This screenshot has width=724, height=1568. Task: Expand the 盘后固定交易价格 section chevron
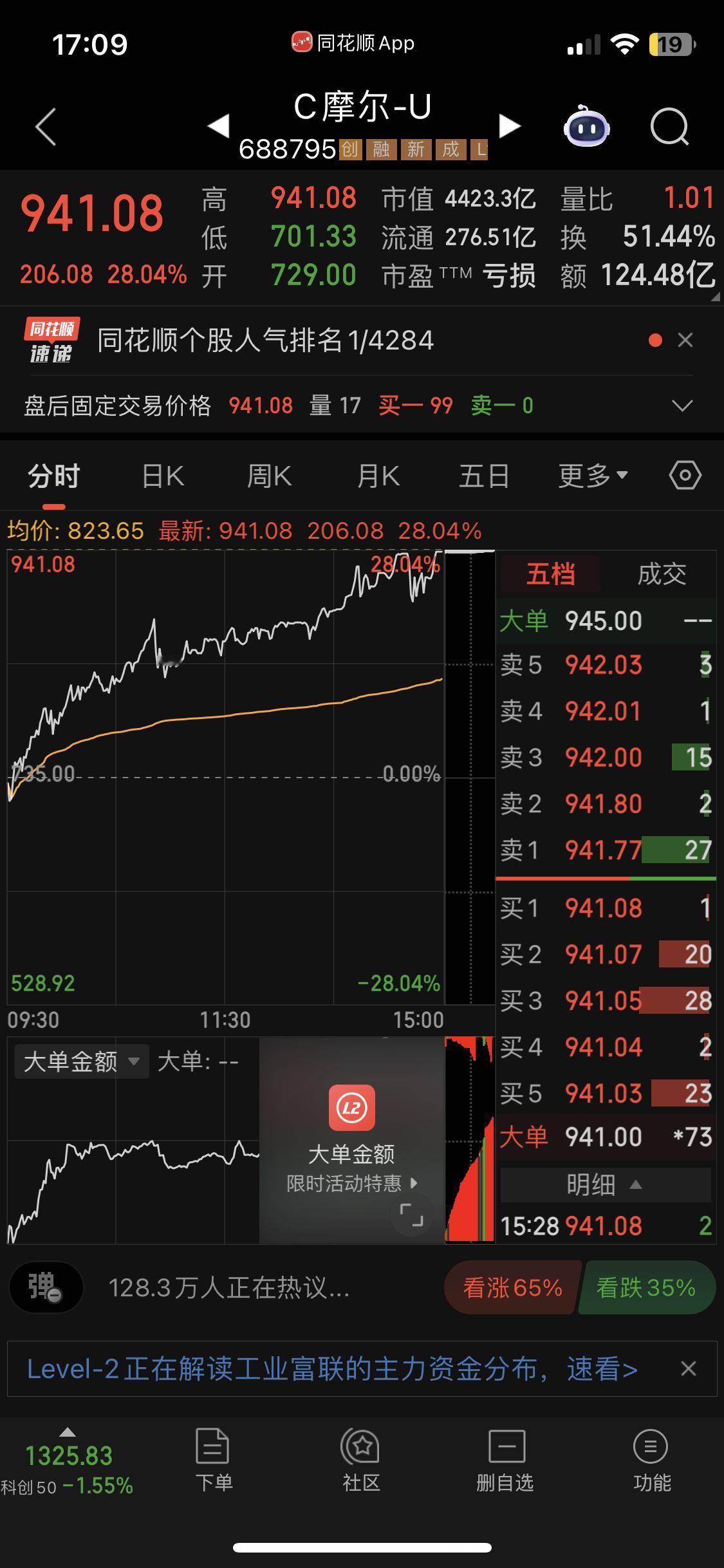coord(681,406)
